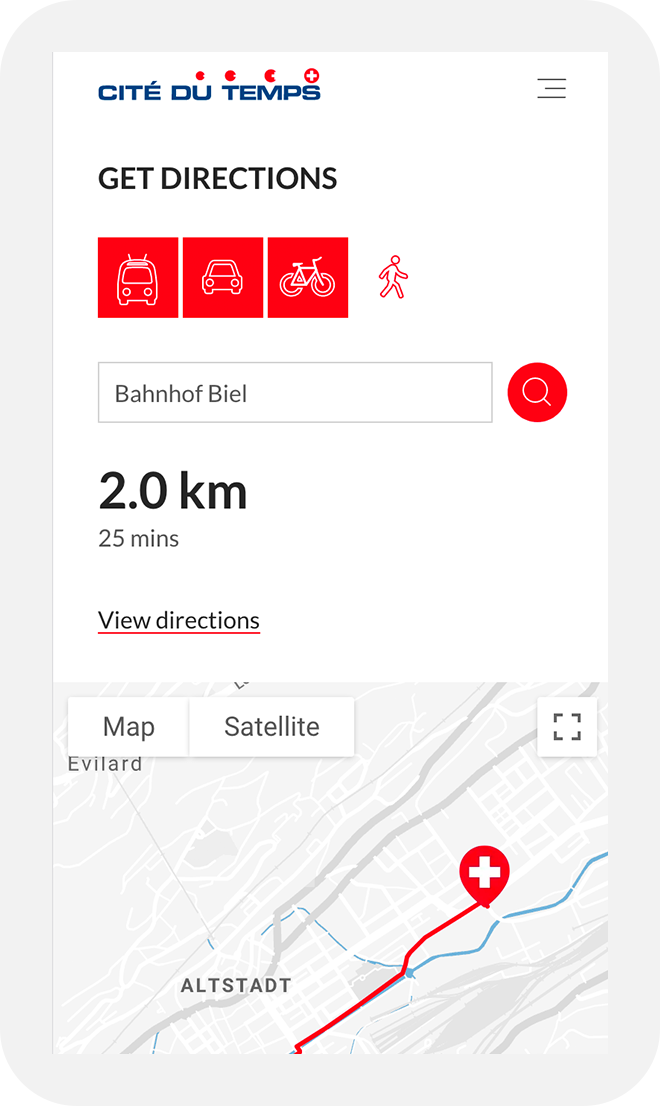Show the standard Map view
This screenshot has height=1106, width=660.
pyautogui.click(x=129, y=727)
